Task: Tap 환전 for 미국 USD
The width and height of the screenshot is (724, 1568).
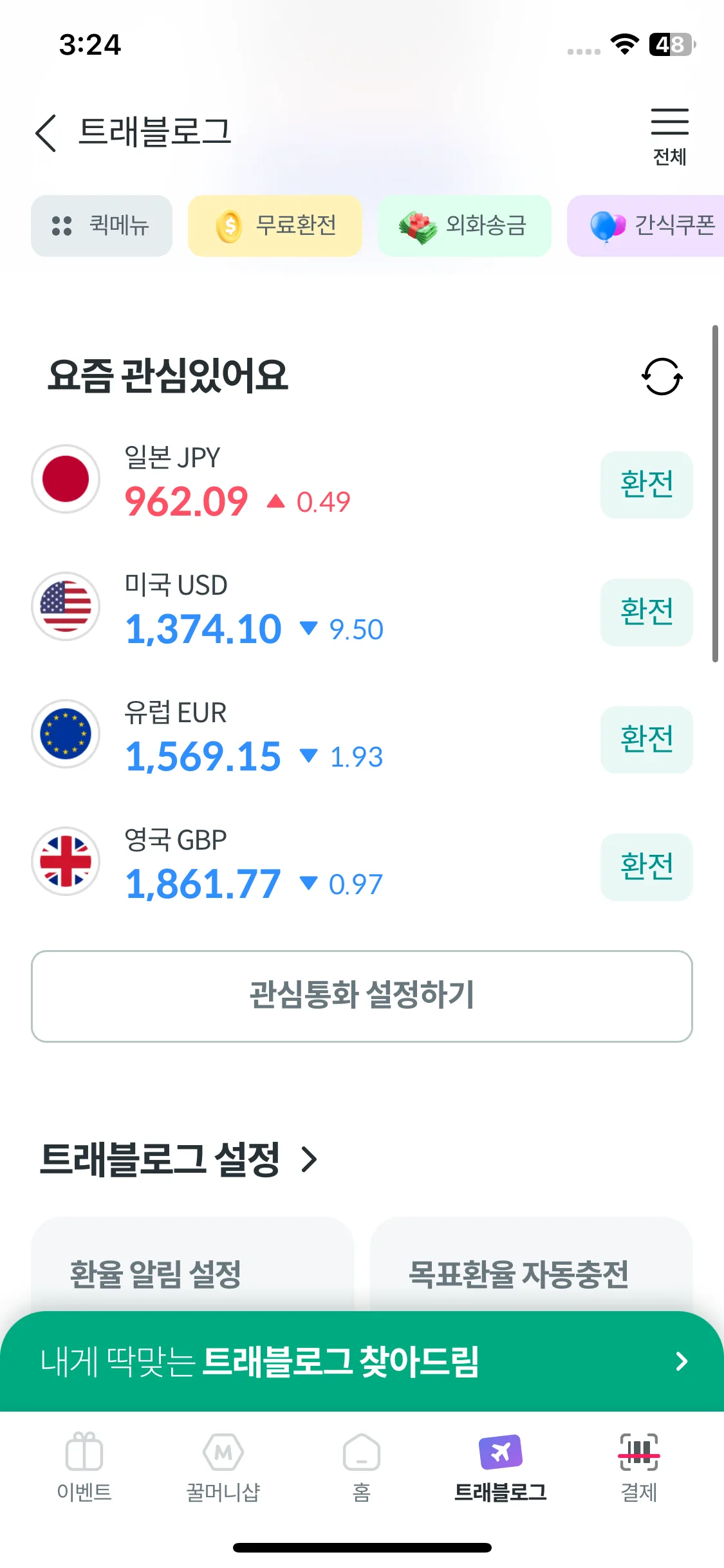Action: coord(646,612)
